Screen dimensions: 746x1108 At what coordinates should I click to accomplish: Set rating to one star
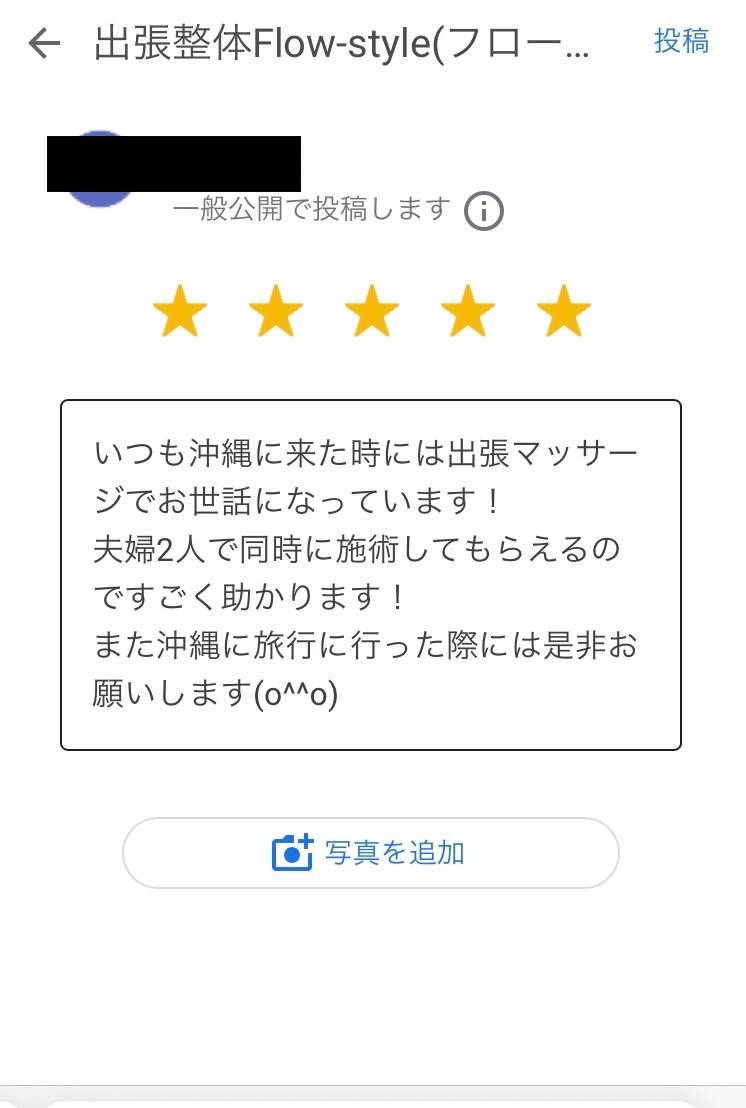[179, 311]
